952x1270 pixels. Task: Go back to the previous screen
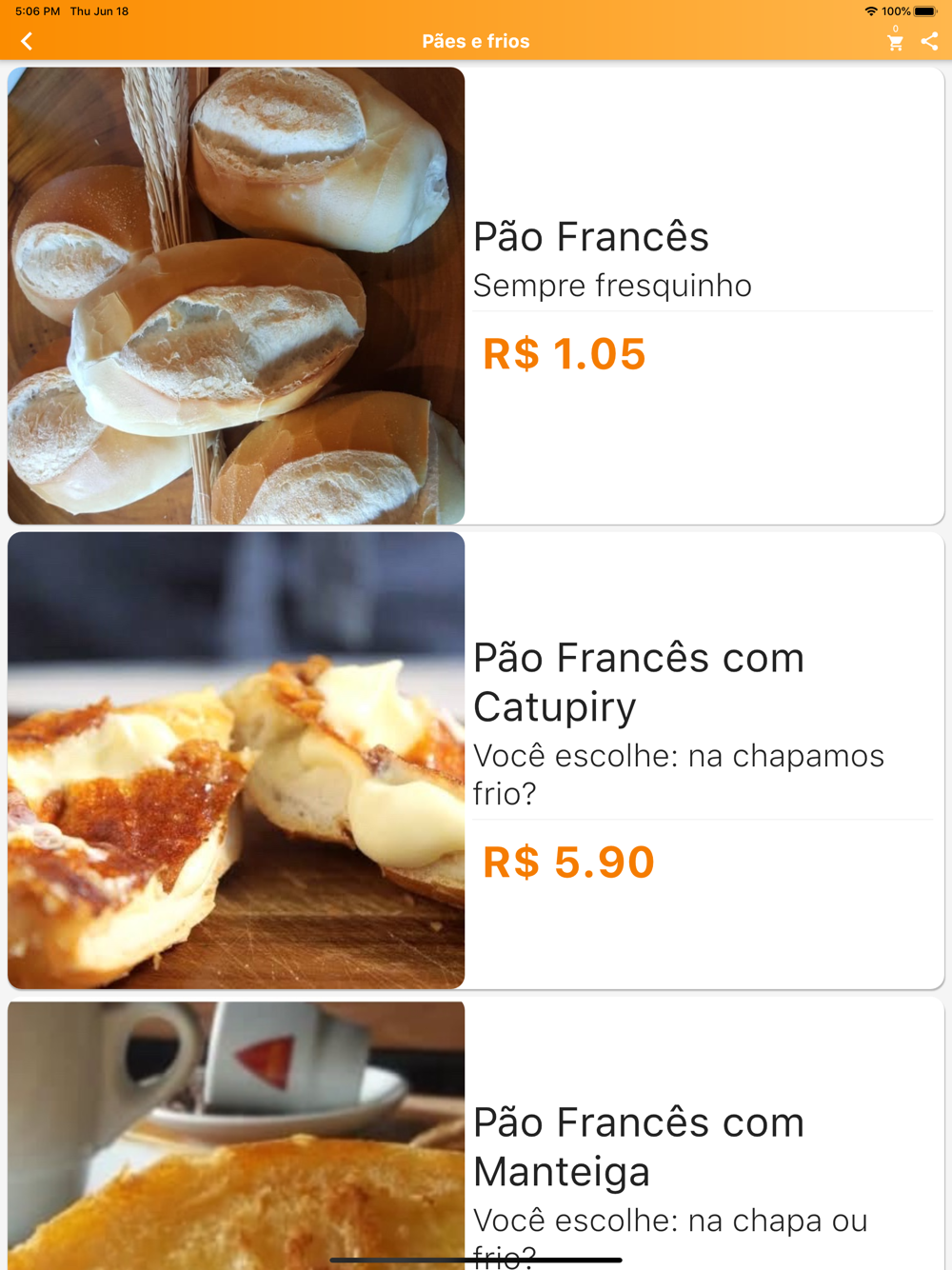pyautogui.click(x=27, y=41)
